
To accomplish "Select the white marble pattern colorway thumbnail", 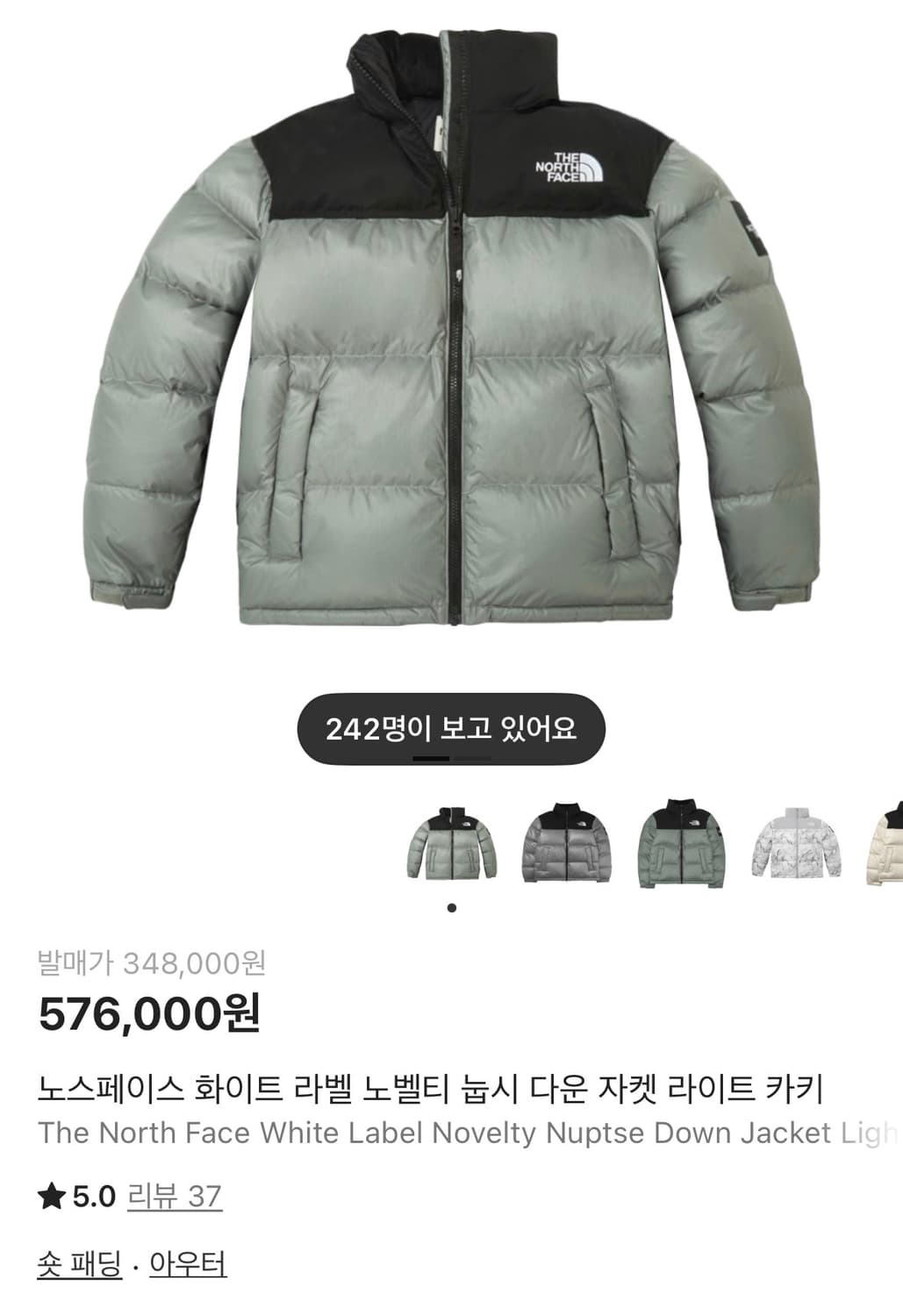I will click(x=800, y=842).
